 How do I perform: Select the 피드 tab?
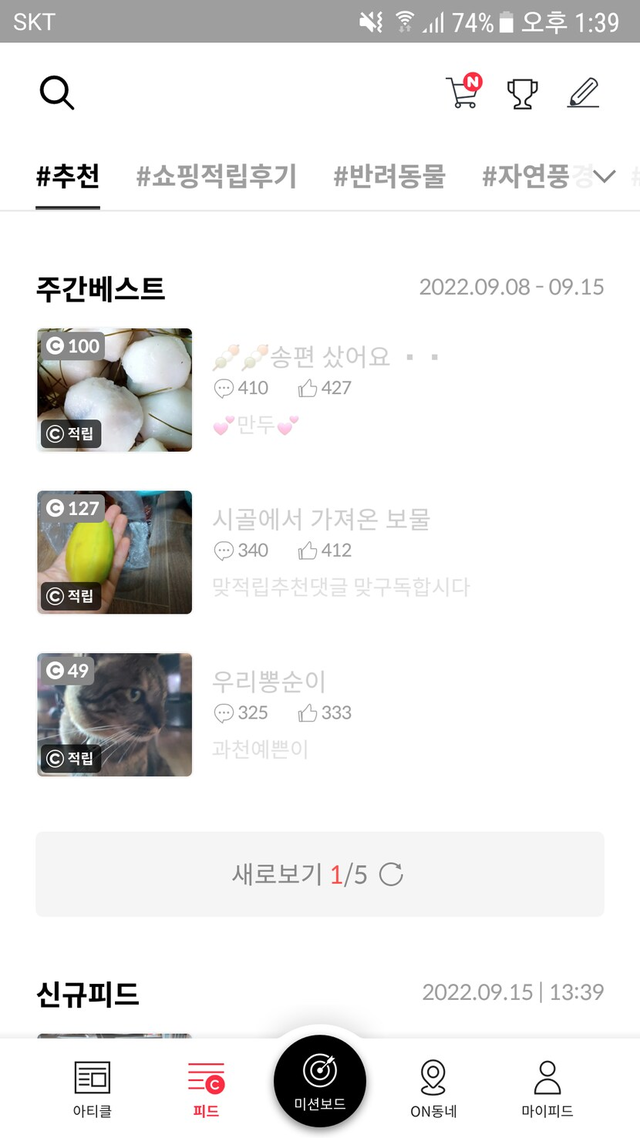pos(206,1089)
